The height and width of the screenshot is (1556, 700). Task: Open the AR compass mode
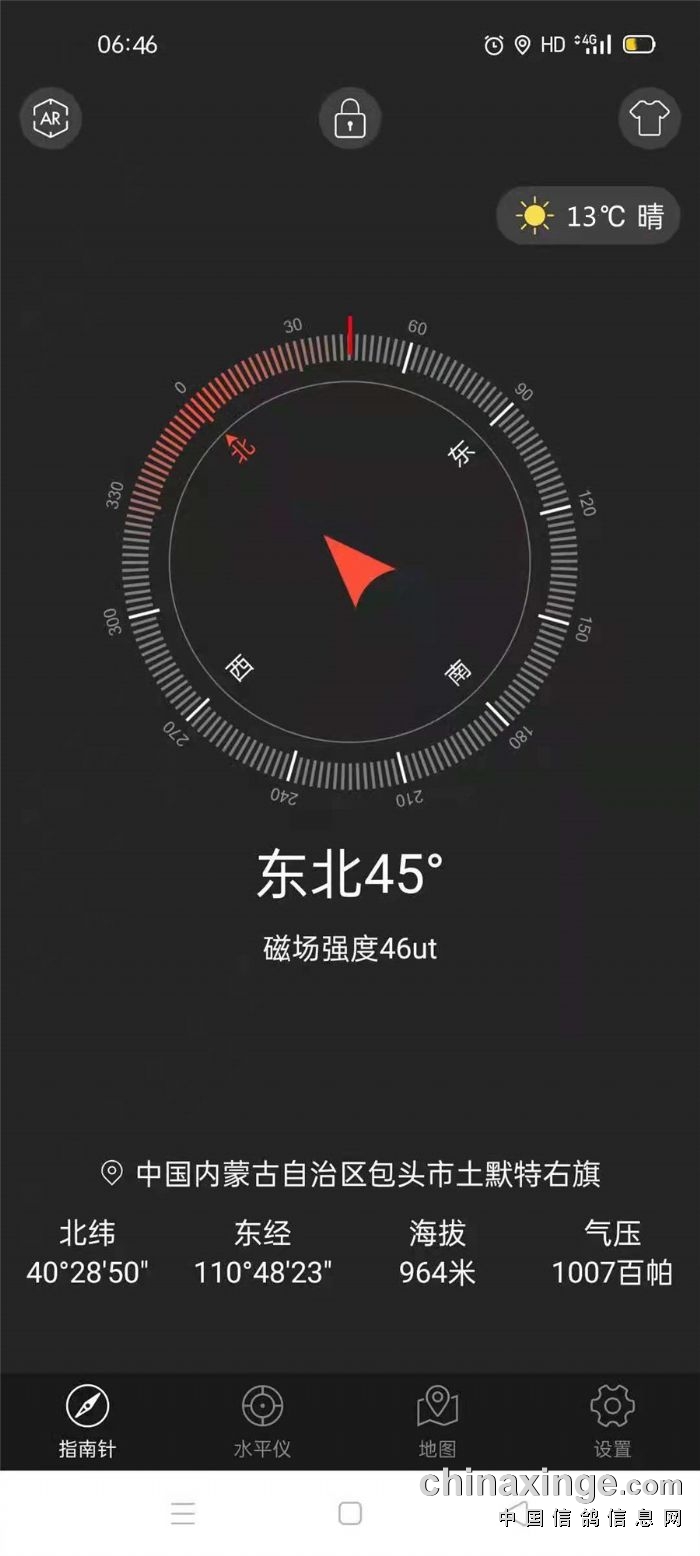click(50, 118)
